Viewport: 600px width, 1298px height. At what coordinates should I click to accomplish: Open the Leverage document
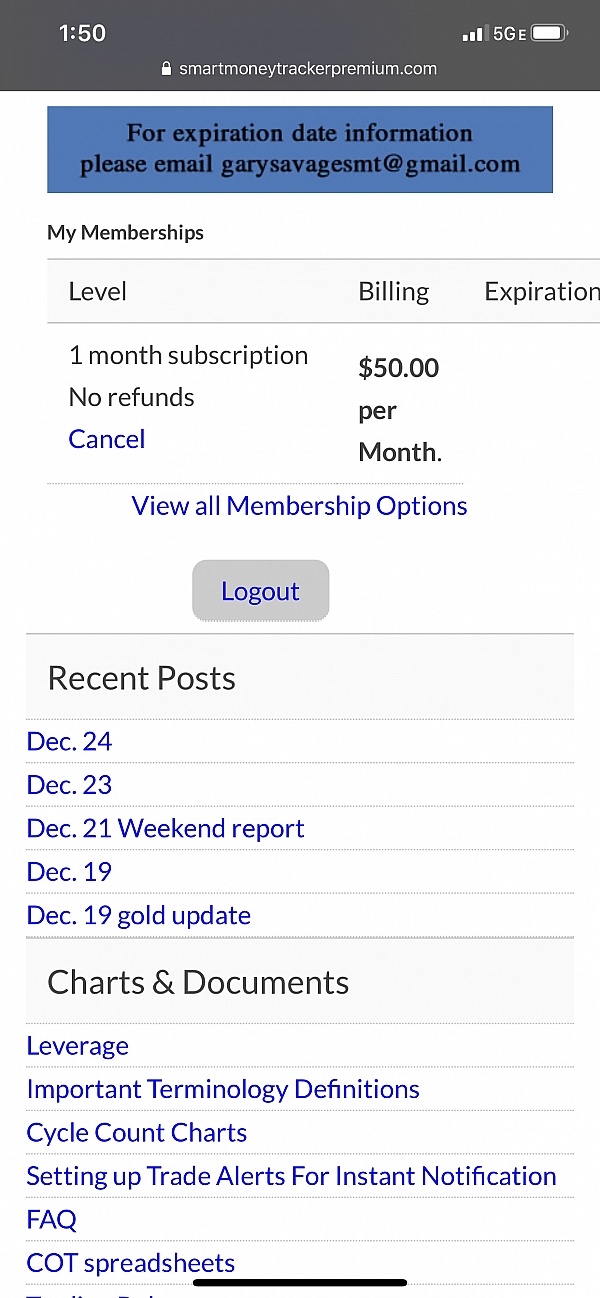78,1046
